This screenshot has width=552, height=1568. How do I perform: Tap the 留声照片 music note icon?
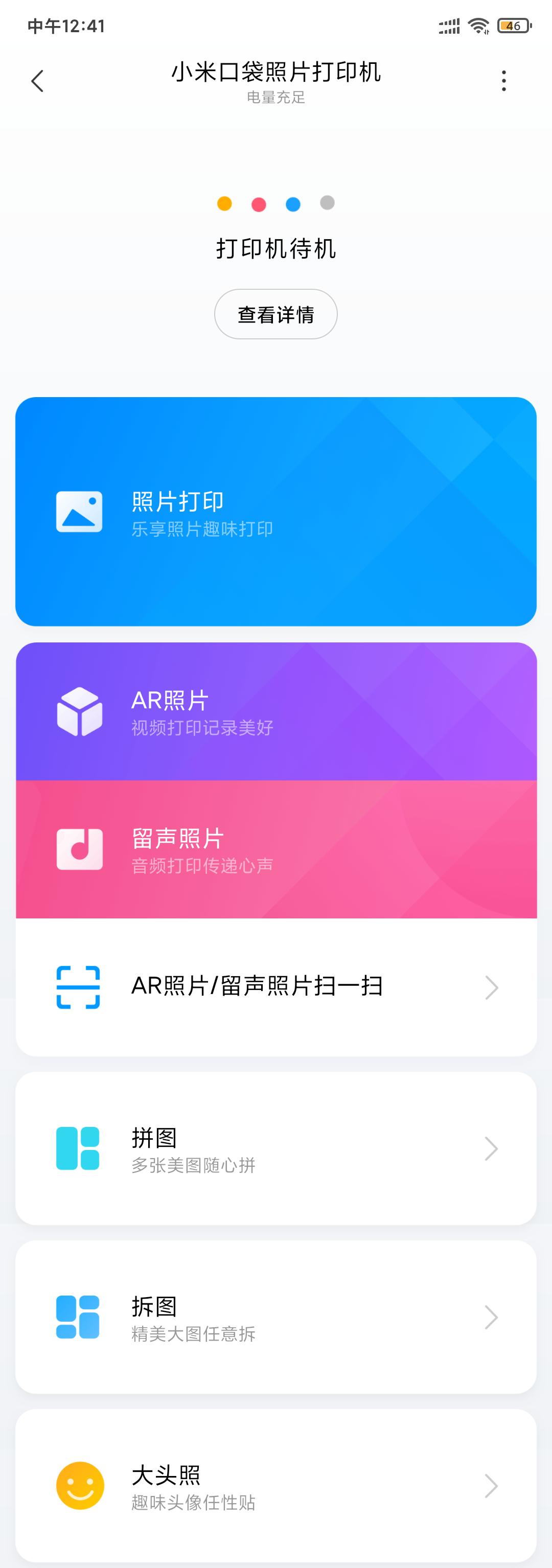79,851
